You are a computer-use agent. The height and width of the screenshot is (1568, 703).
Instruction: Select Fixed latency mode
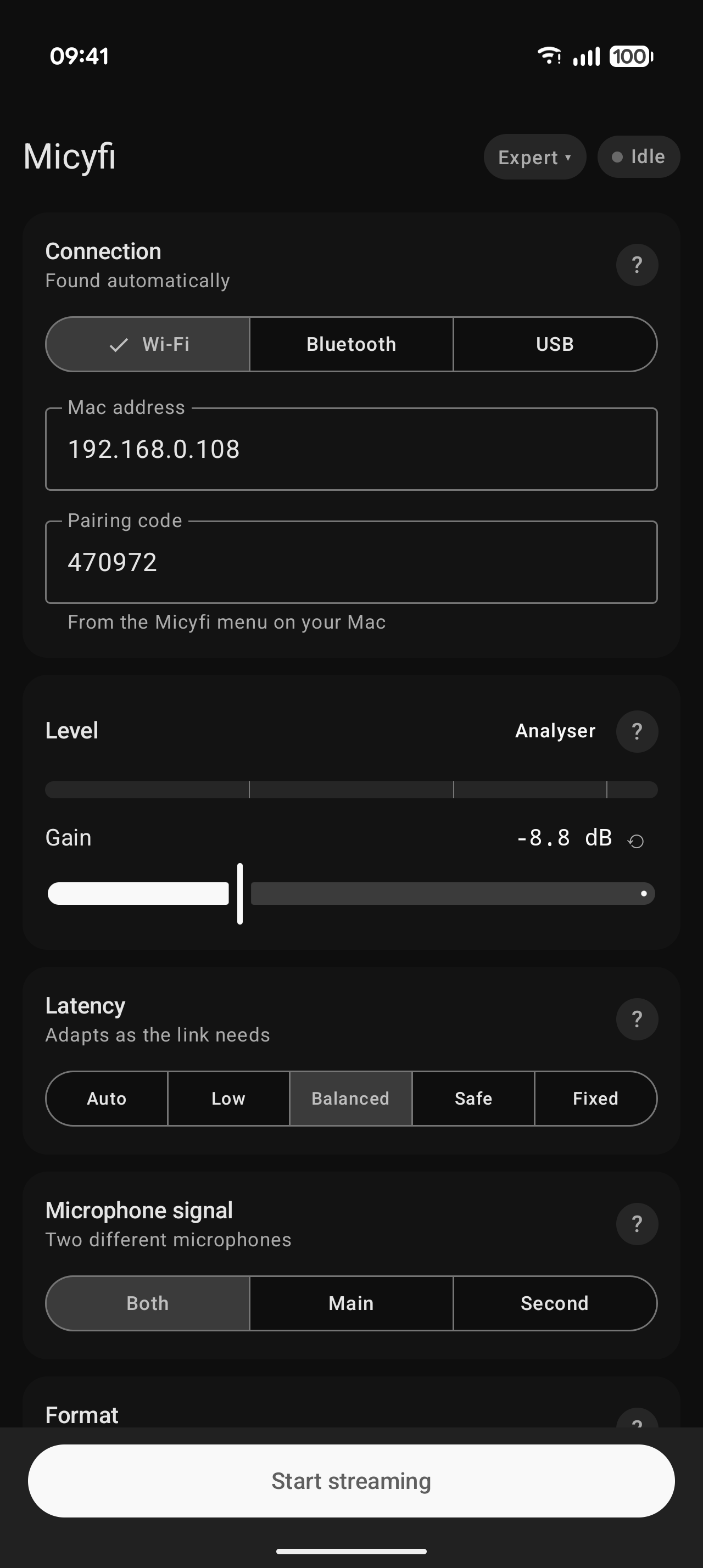pyautogui.click(x=596, y=1099)
